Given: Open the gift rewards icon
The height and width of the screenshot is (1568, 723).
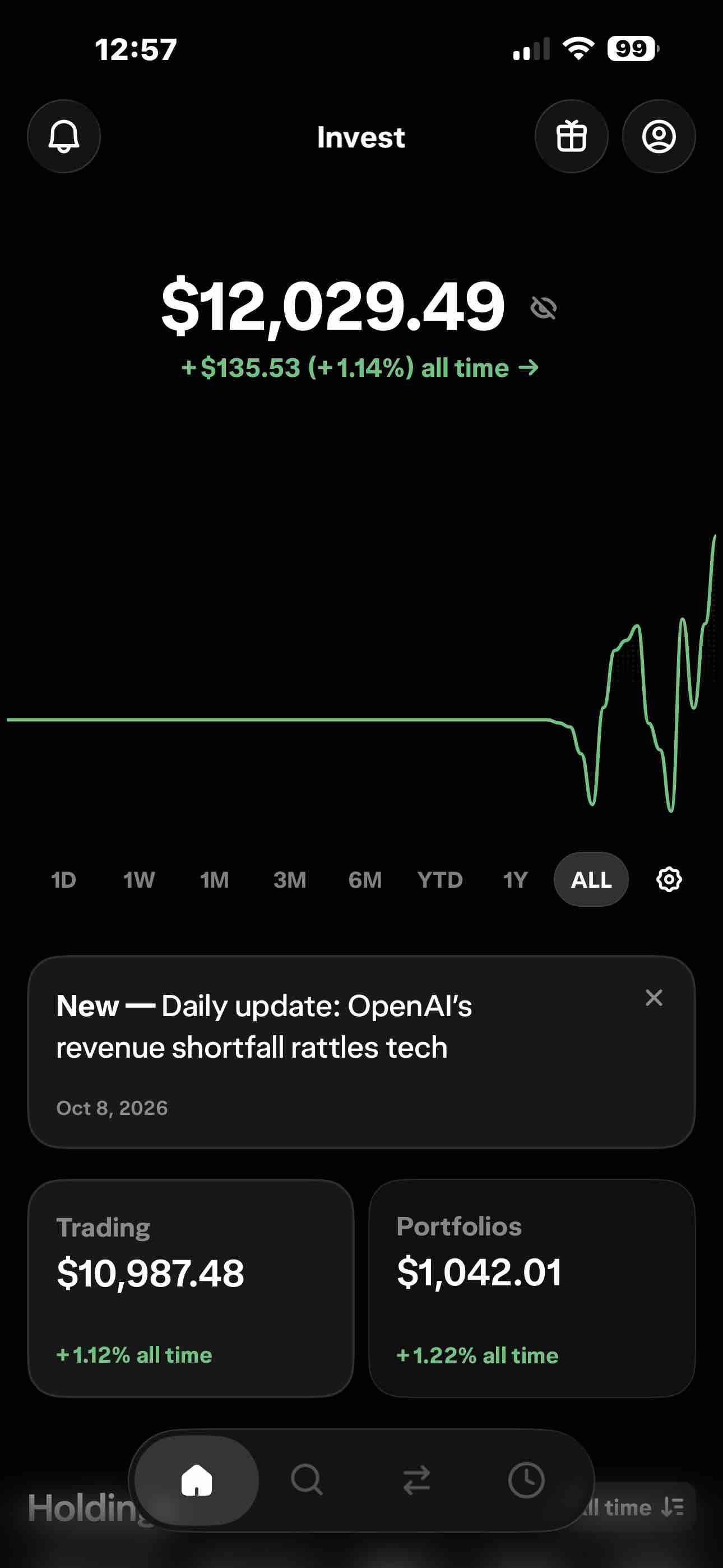Looking at the screenshot, I should pyautogui.click(x=572, y=136).
